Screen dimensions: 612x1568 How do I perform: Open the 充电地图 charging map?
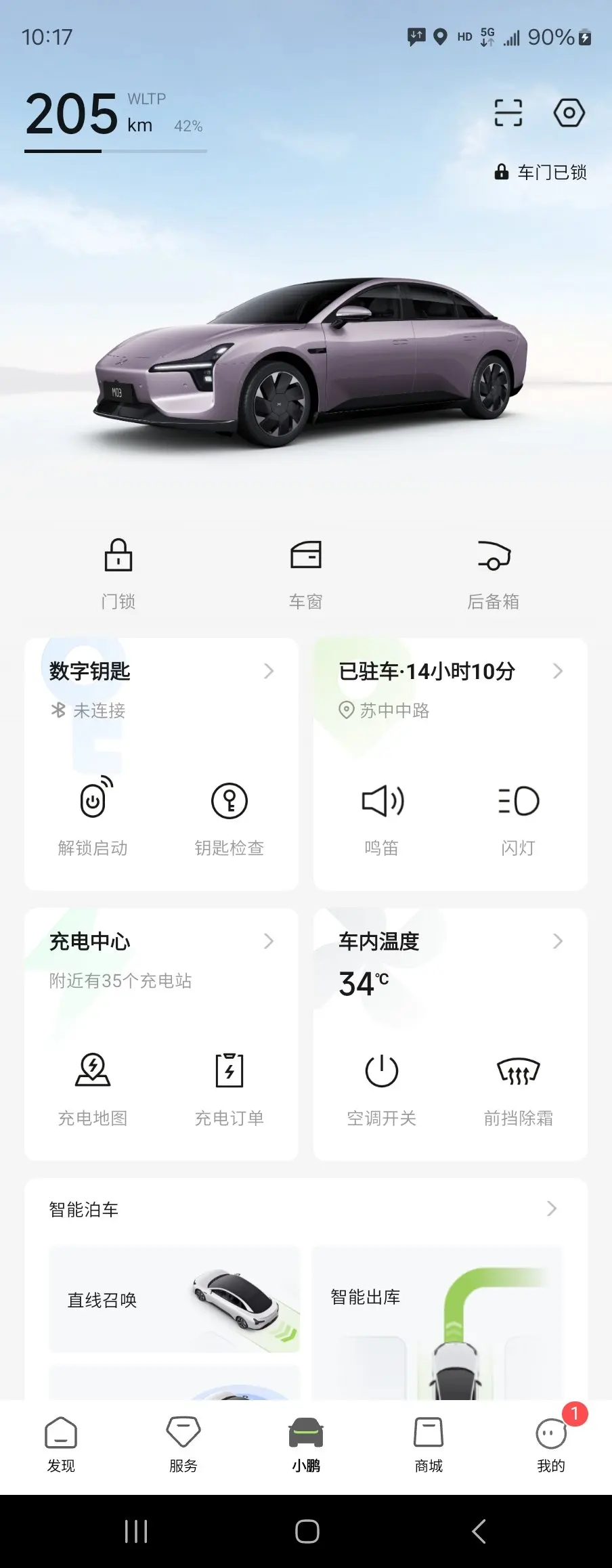[93, 1087]
